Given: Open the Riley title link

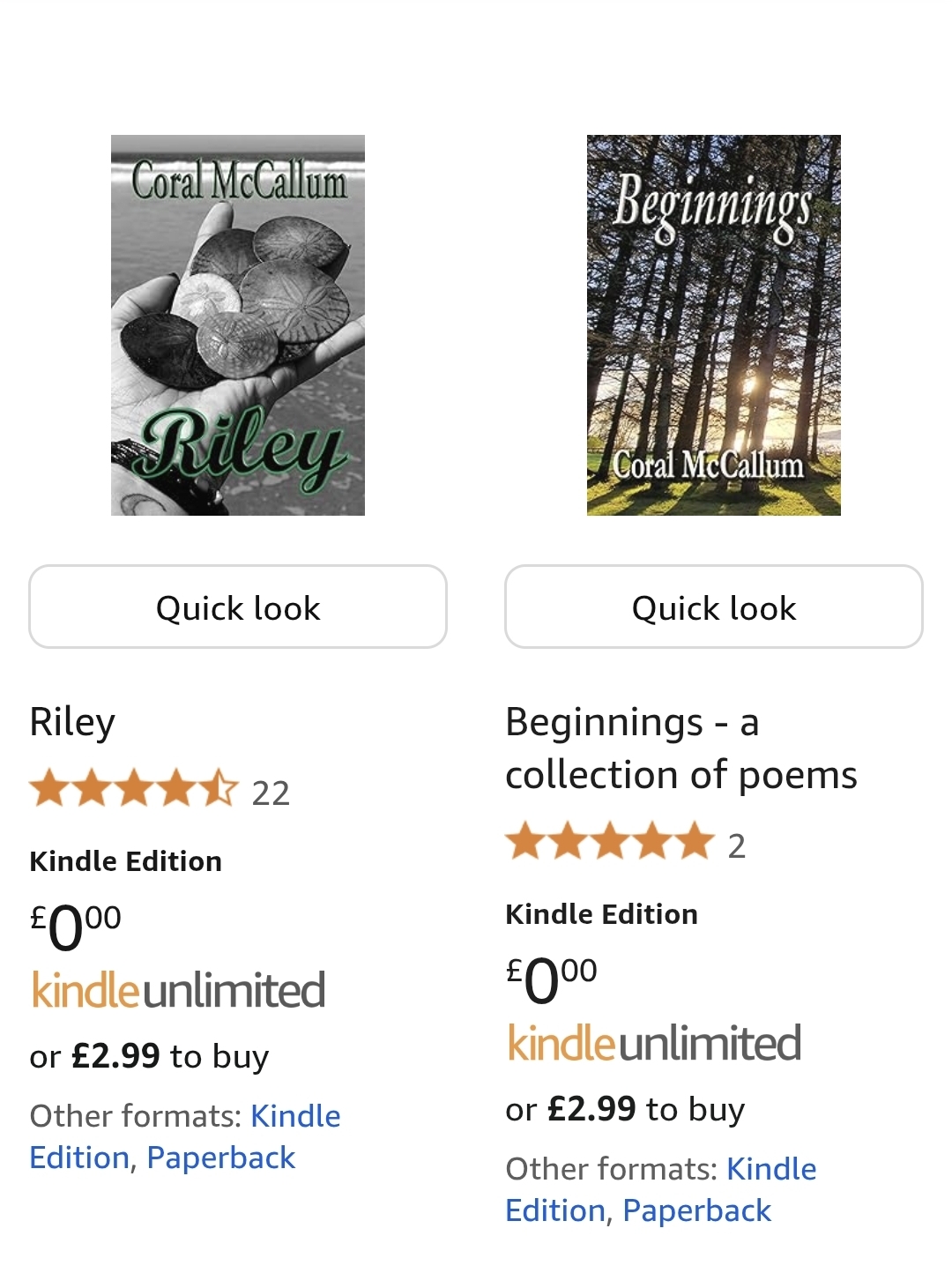Looking at the screenshot, I should tap(72, 722).
